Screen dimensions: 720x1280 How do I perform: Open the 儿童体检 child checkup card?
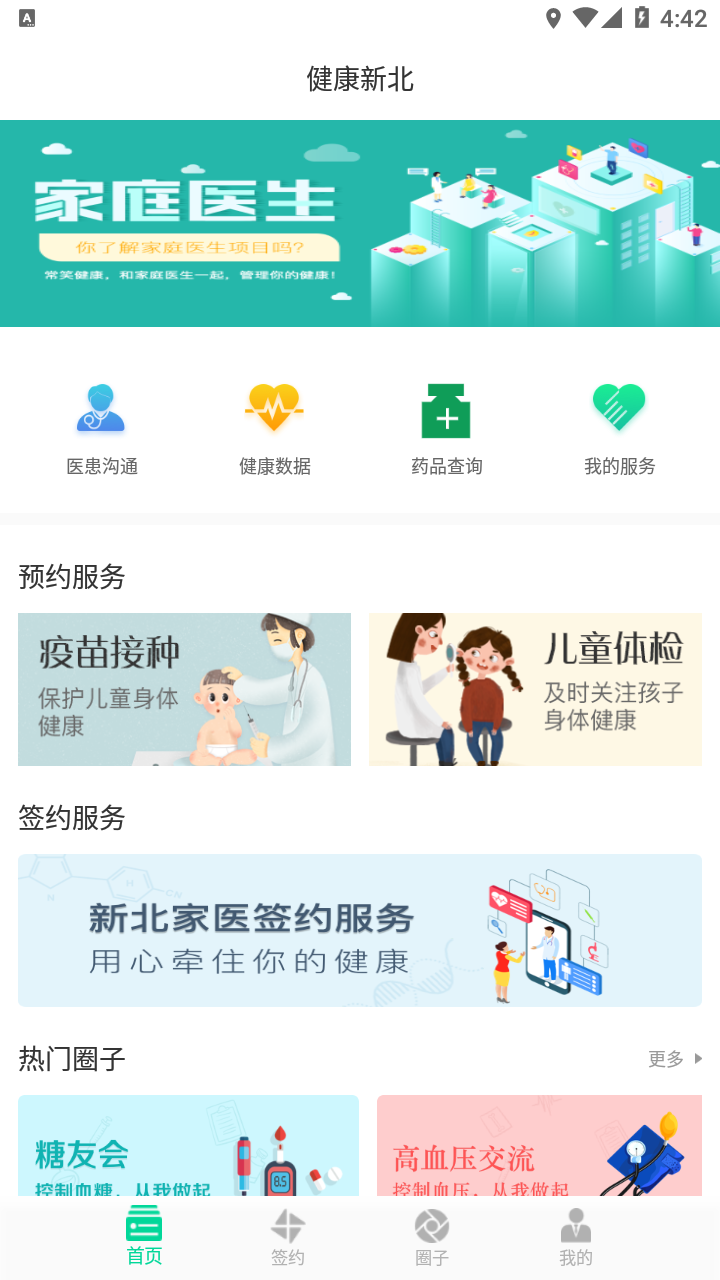(535, 689)
